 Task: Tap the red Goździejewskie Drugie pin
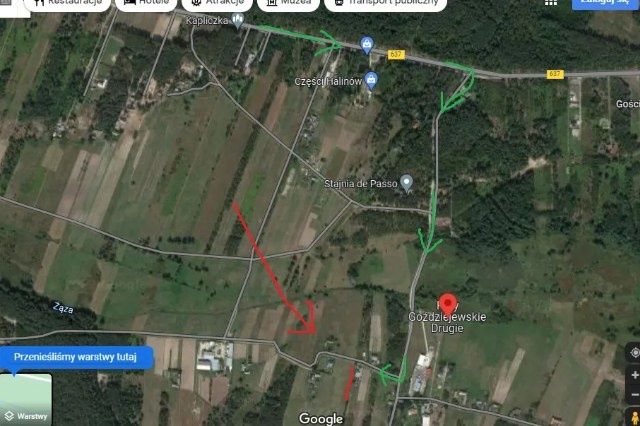(447, 303)
